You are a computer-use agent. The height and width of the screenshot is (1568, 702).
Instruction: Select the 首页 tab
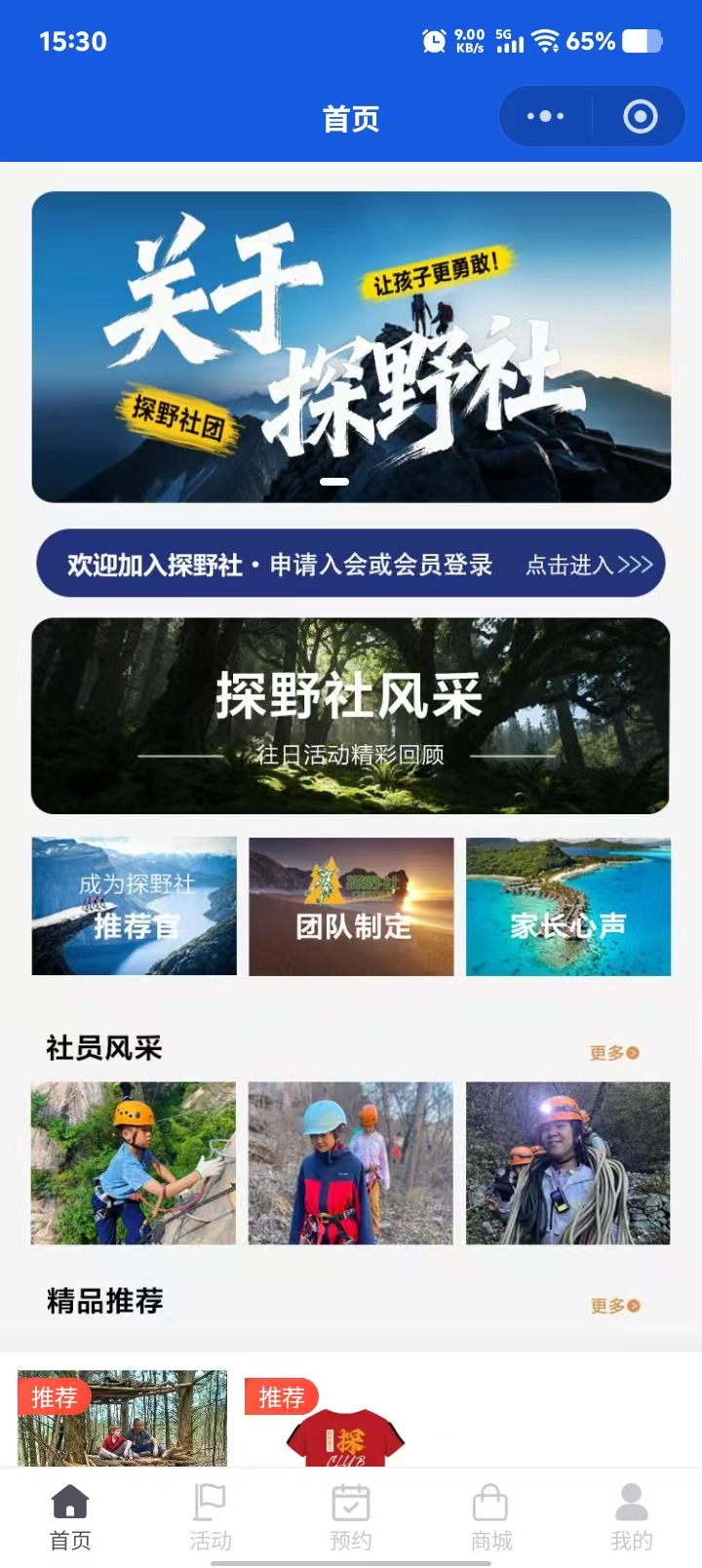[x=70, y=1517]
